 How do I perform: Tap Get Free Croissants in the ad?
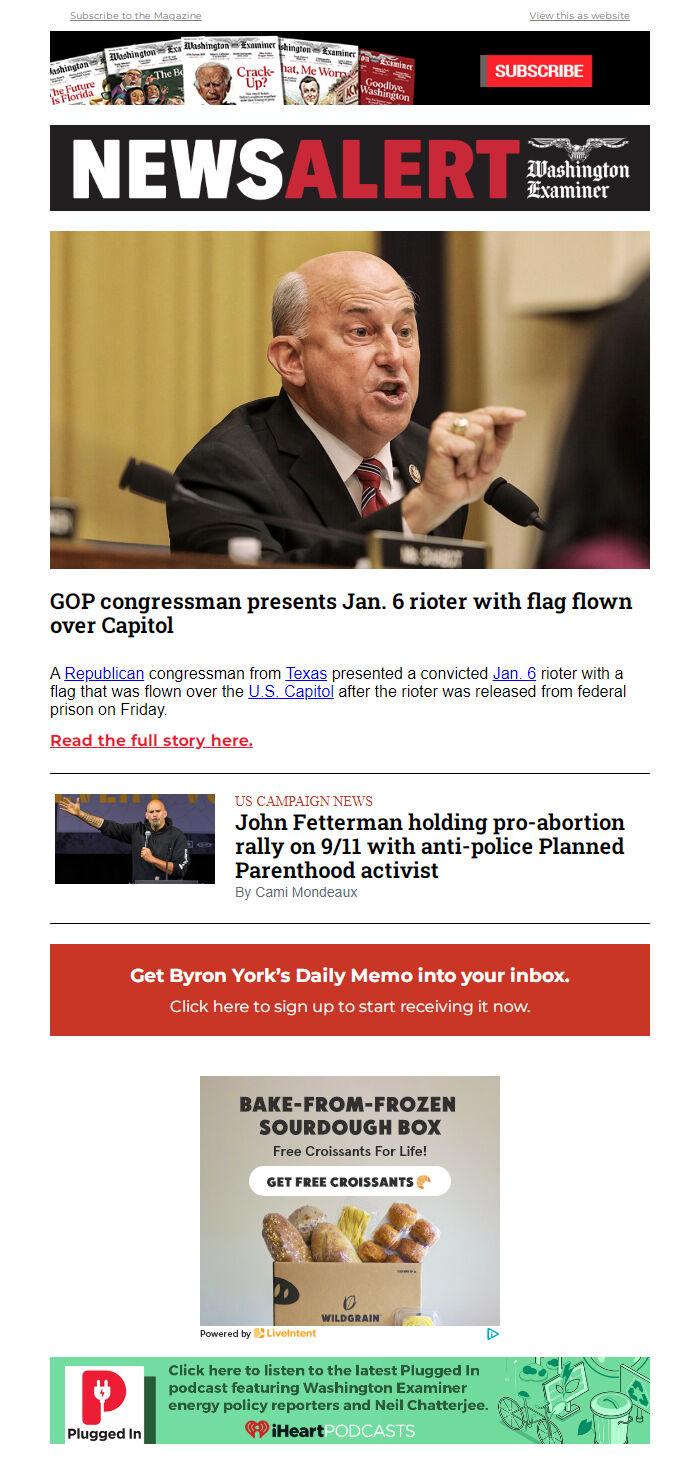[x=350, y=1181]
